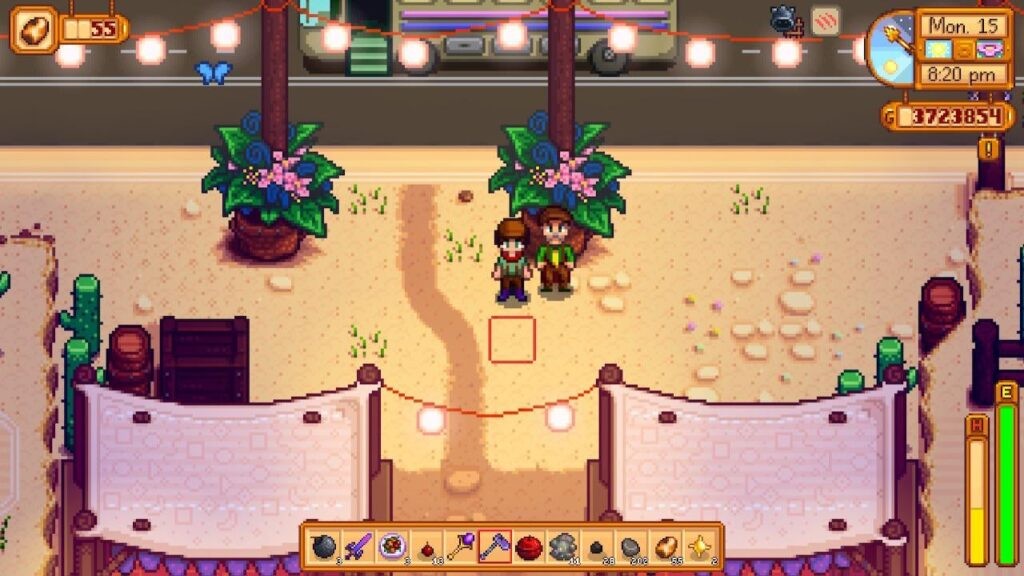Open the journal exclamation mark icon
1024x576 pixels.
tap(990, 149)
